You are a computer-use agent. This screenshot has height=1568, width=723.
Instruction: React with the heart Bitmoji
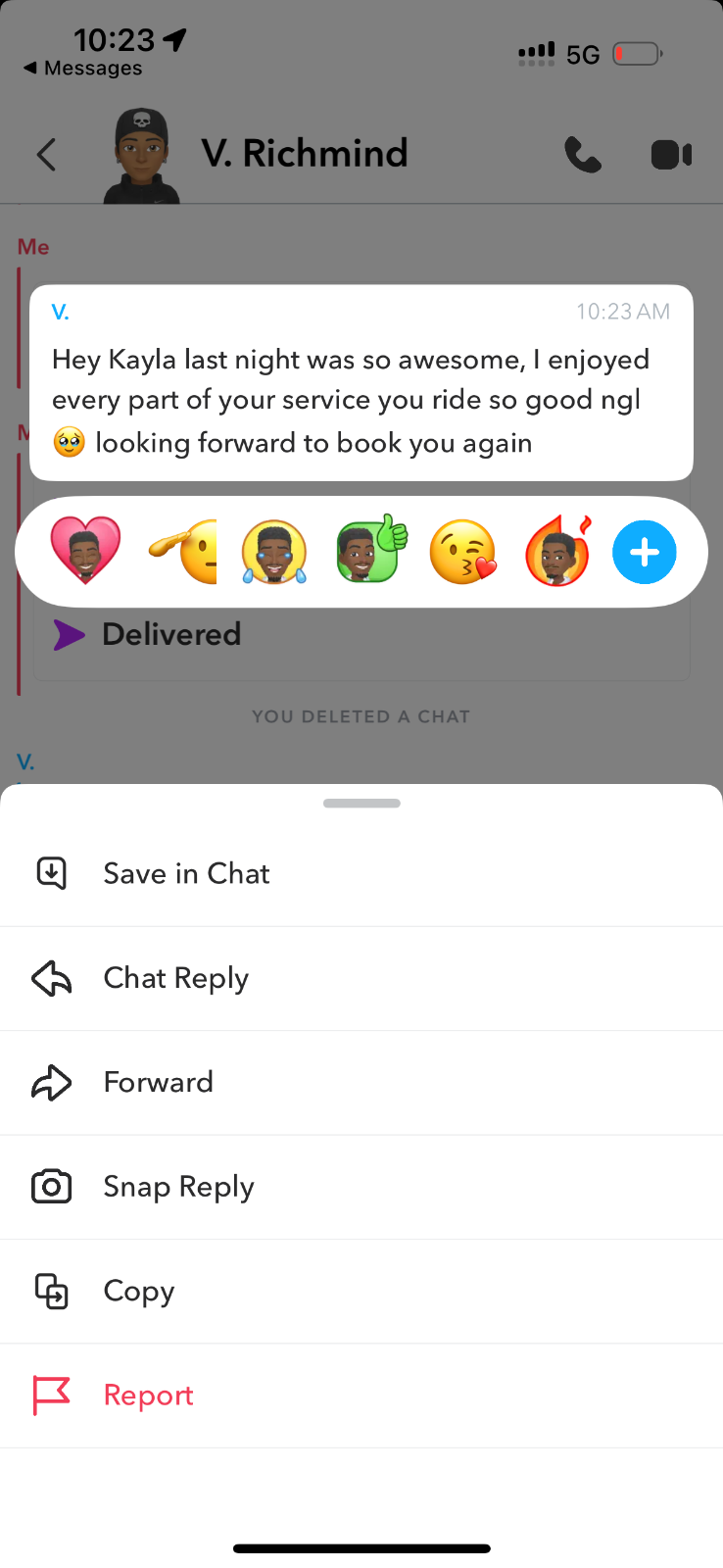[x=86, y=552]
